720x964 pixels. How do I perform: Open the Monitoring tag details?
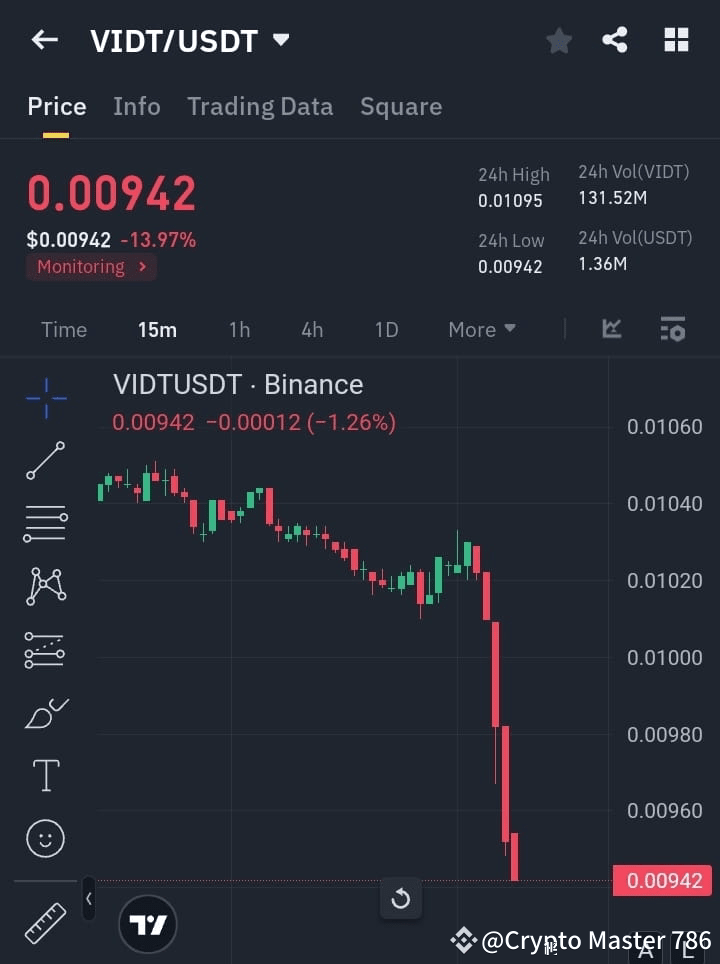[91, 267]
